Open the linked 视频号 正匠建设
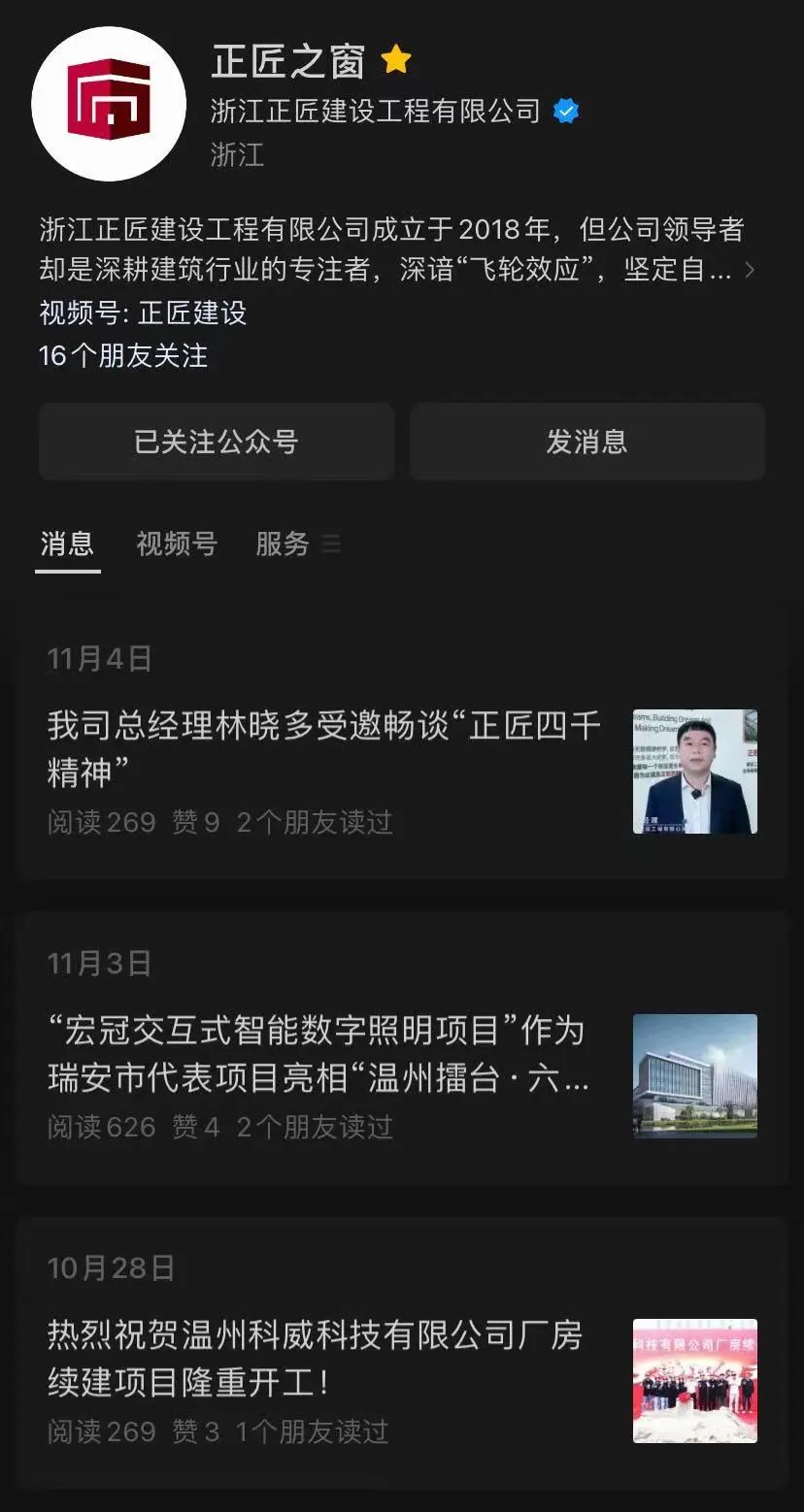804x1512 pixels. click(x=192, y=312)
